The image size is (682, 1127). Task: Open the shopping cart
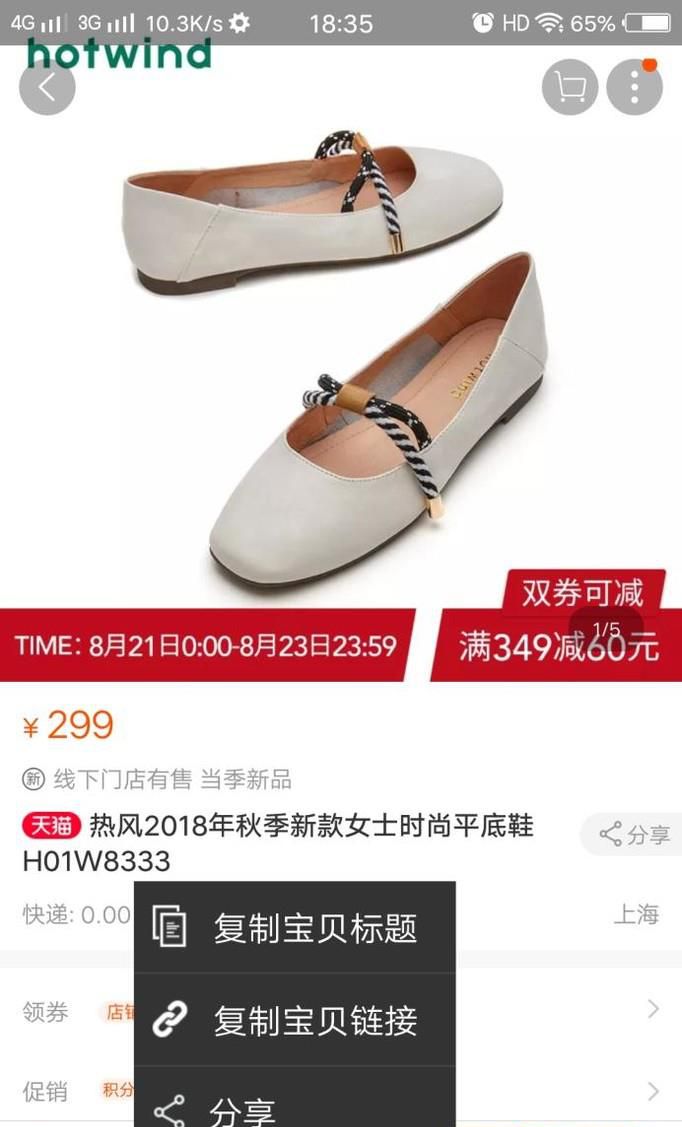tap(570, 87)
